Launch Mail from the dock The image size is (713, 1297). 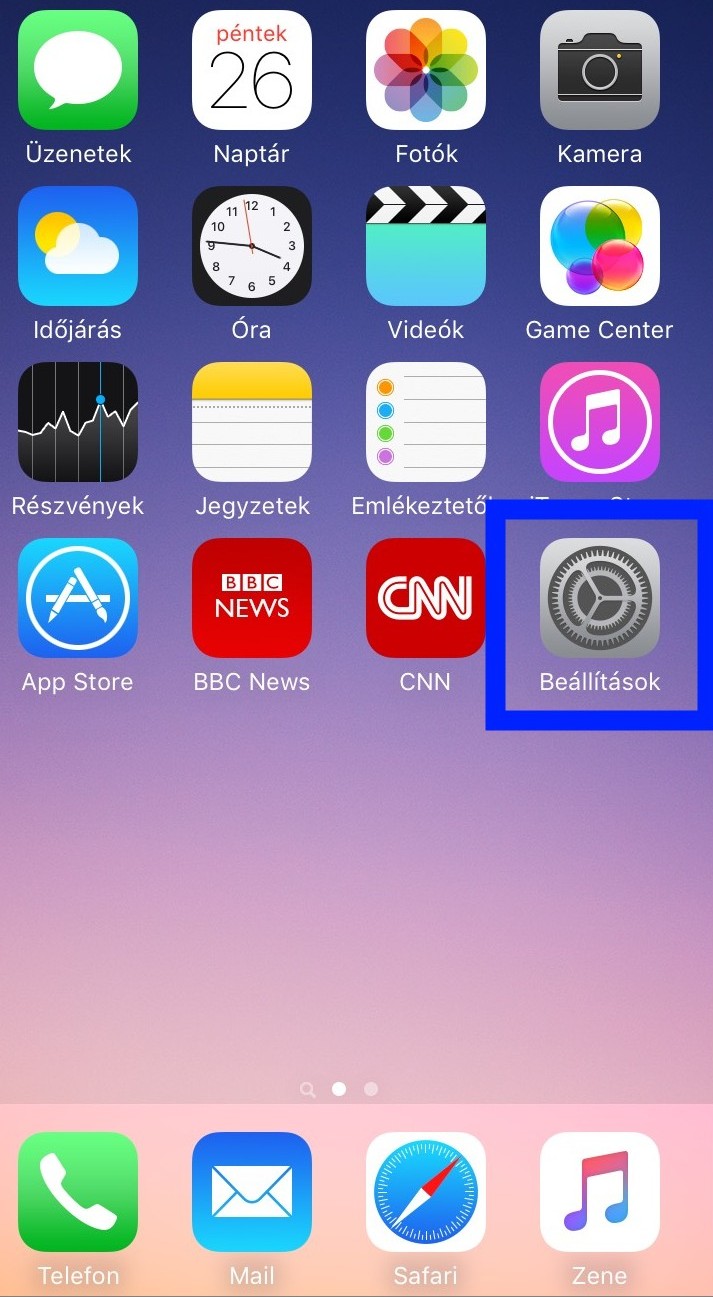[252, 1192]
